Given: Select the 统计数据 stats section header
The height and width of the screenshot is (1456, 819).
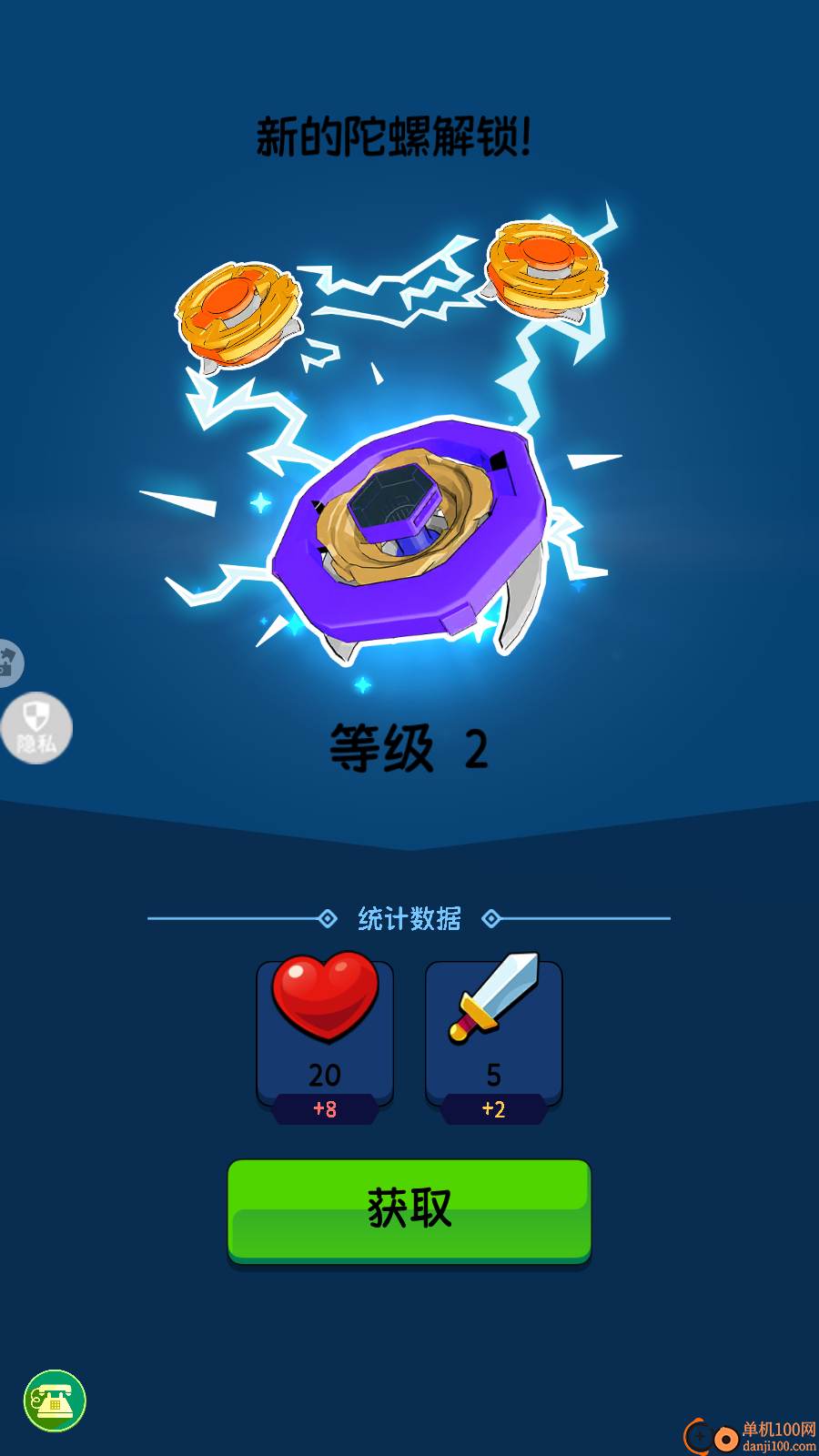Looking at the screenshot, I should pyautogui.click(x=409, y=918).
